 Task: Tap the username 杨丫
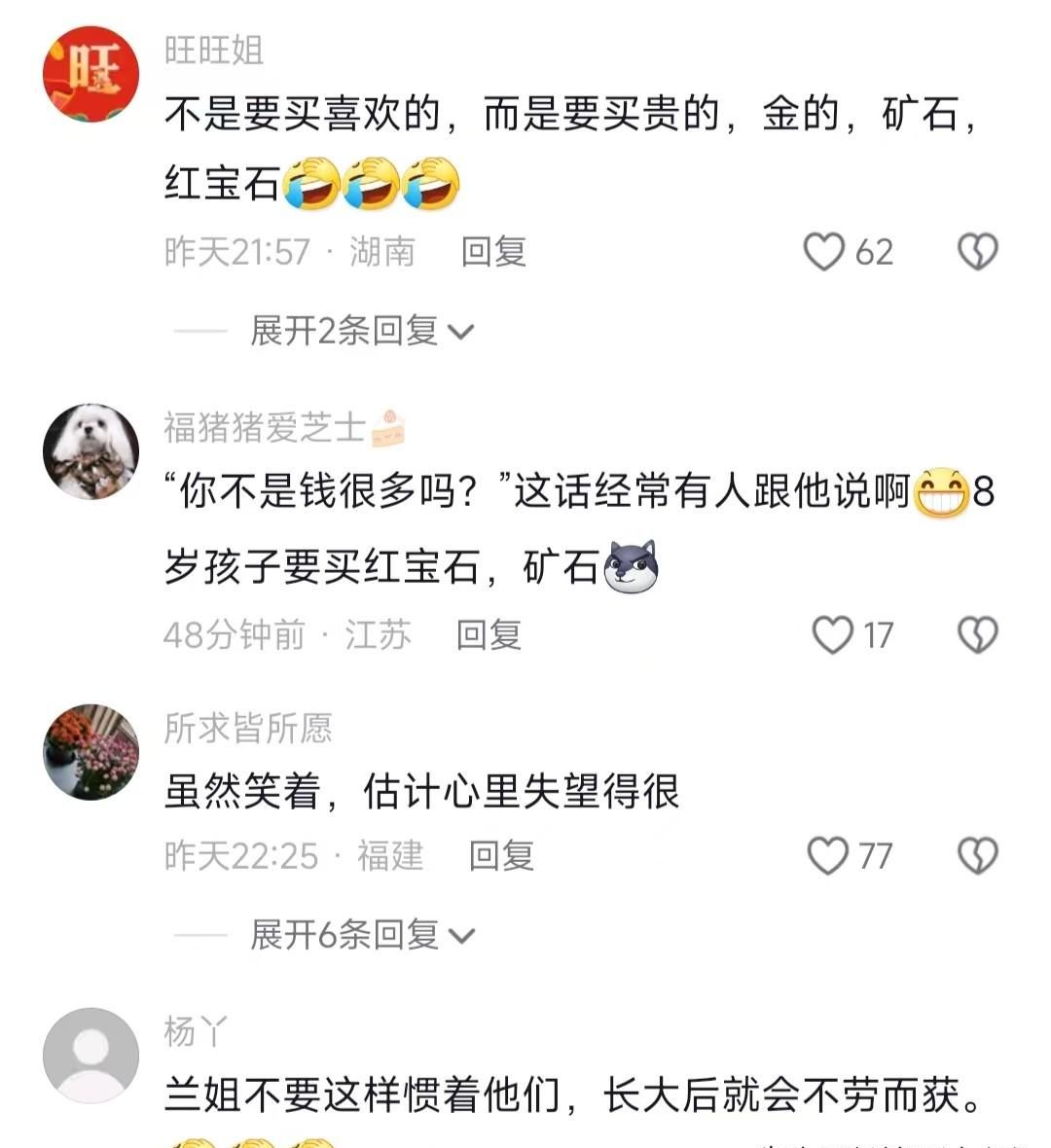(x=196, y=1031)
